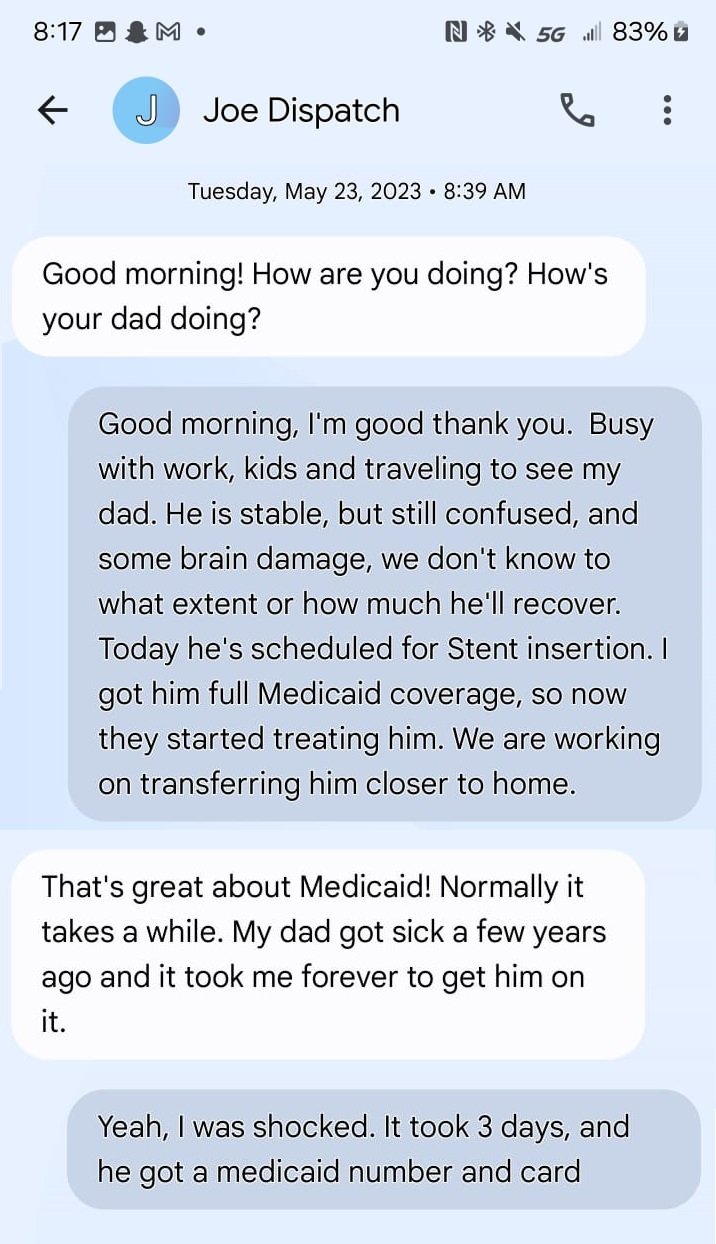Tap the Joe Dispatch conversation title
This screenshot has width=716, height=1244.
tap(301, 110)
